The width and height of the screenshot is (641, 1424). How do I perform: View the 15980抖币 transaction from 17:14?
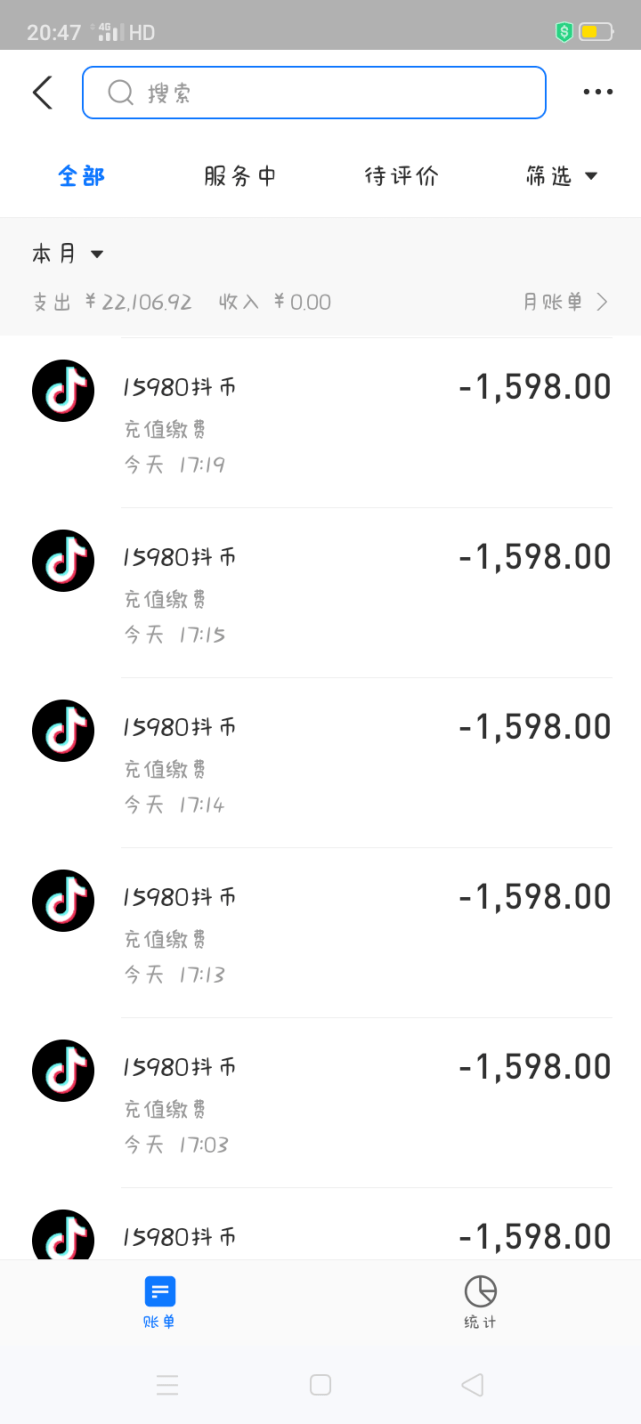(x=320, y=763)
